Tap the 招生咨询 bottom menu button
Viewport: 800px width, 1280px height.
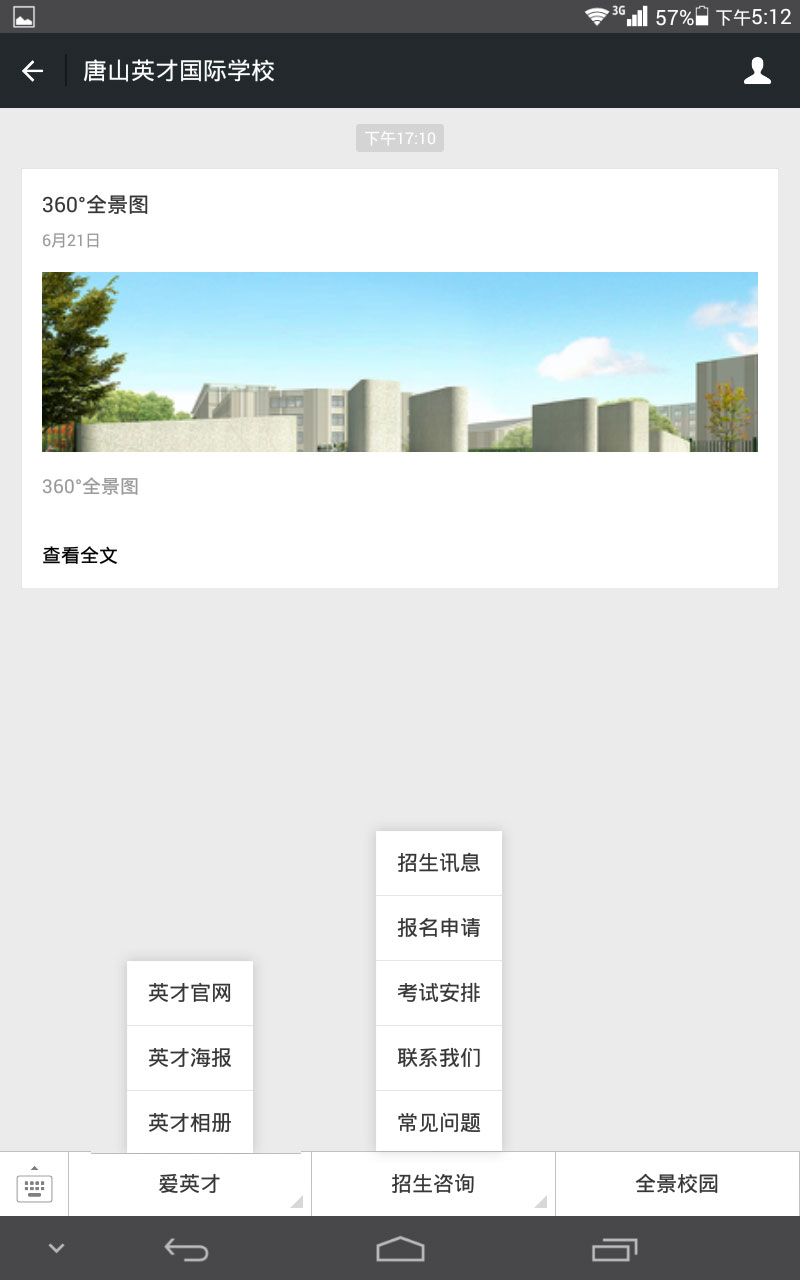coord(433,1185)
